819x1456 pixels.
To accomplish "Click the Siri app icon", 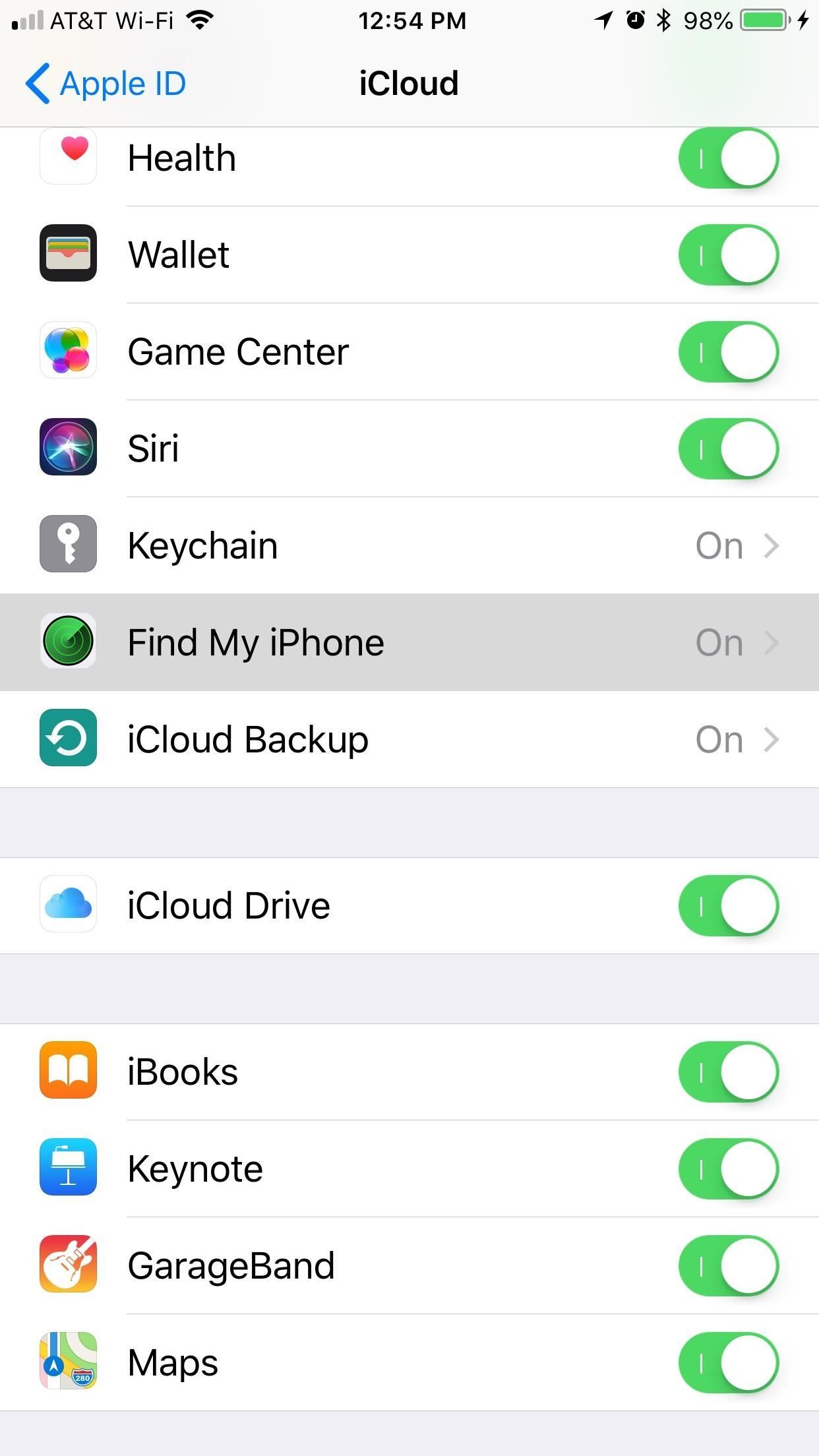I will click(68, 447).
